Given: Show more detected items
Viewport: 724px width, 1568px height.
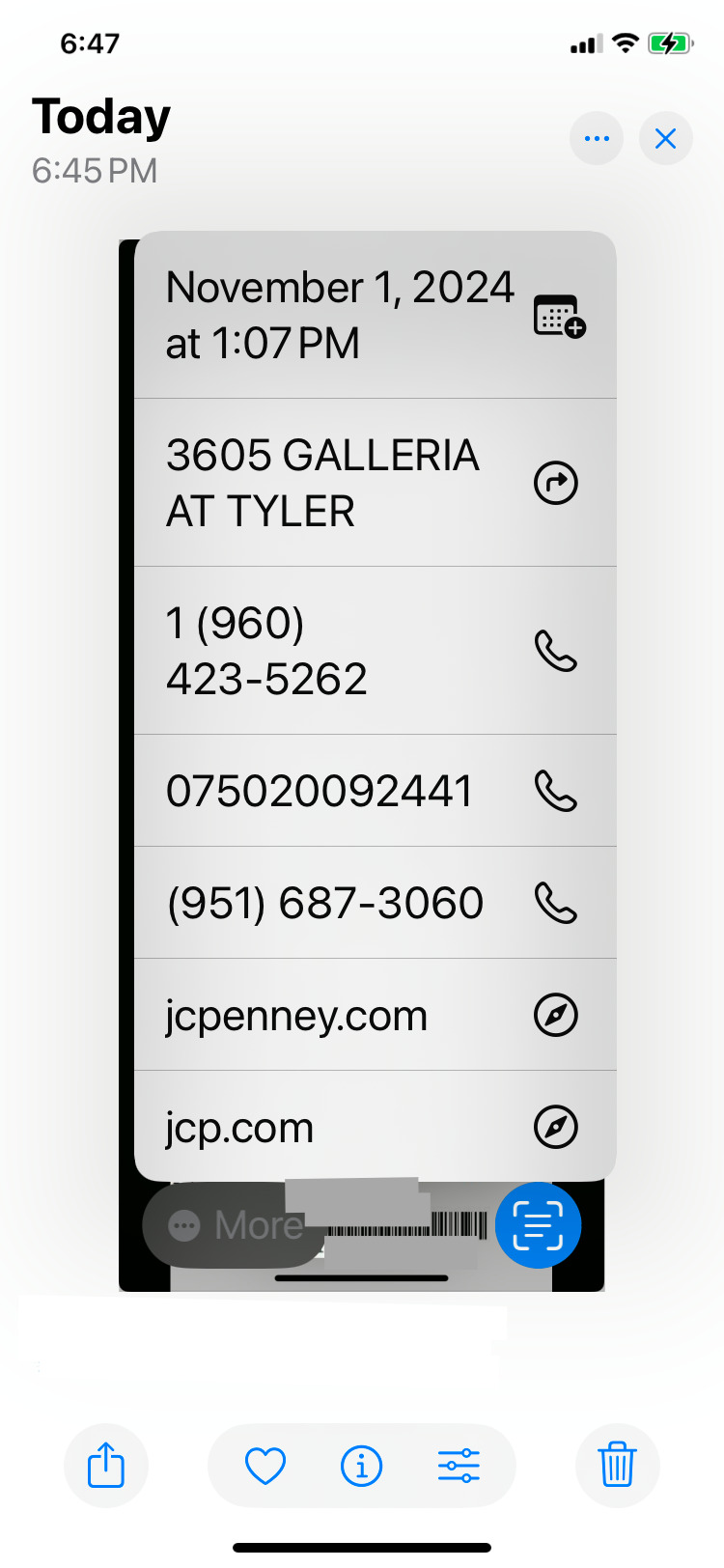Looking at the screenshot, I should coord(235,1225).
